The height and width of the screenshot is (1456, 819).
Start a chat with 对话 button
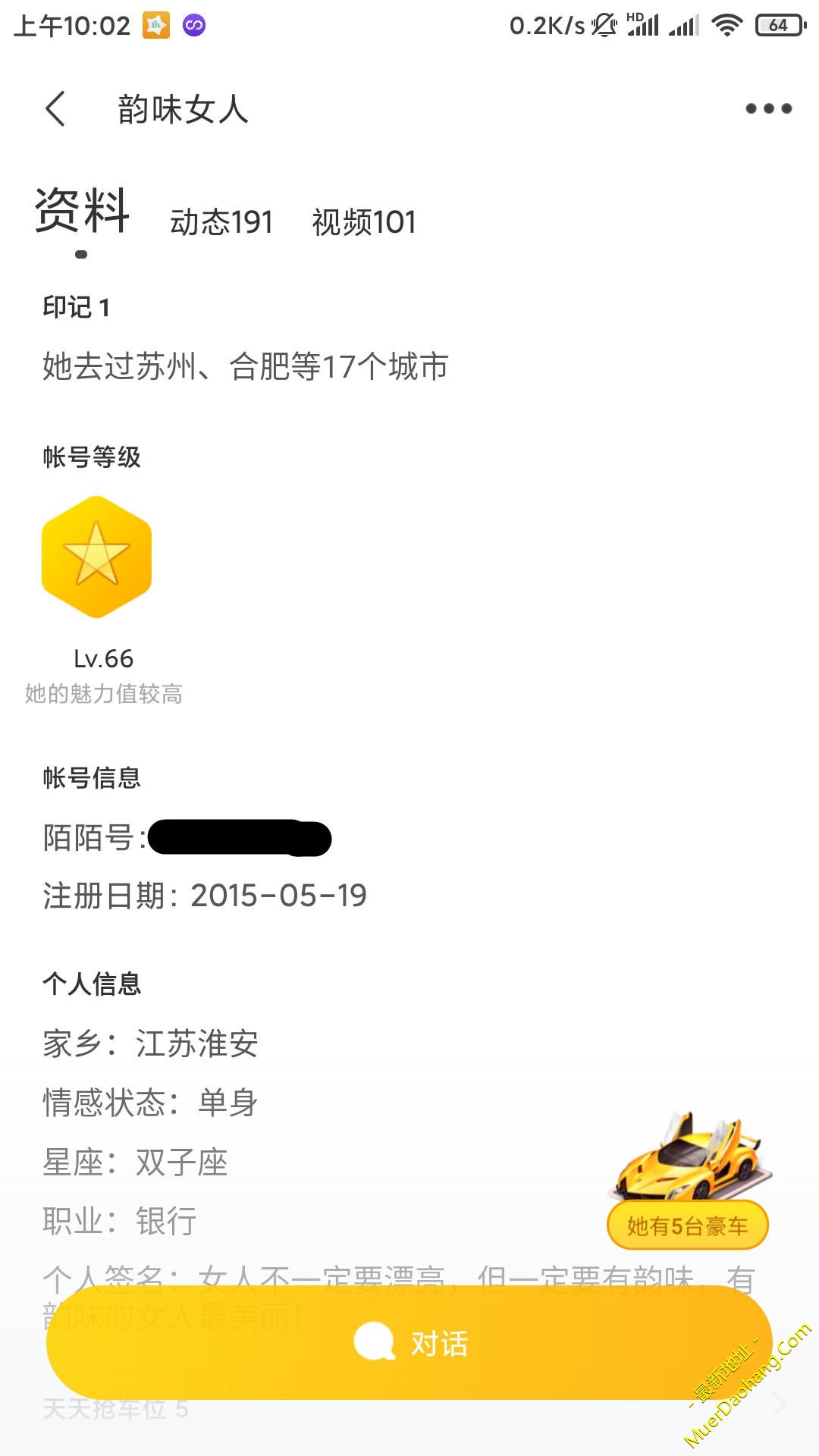click(409, 1343)
